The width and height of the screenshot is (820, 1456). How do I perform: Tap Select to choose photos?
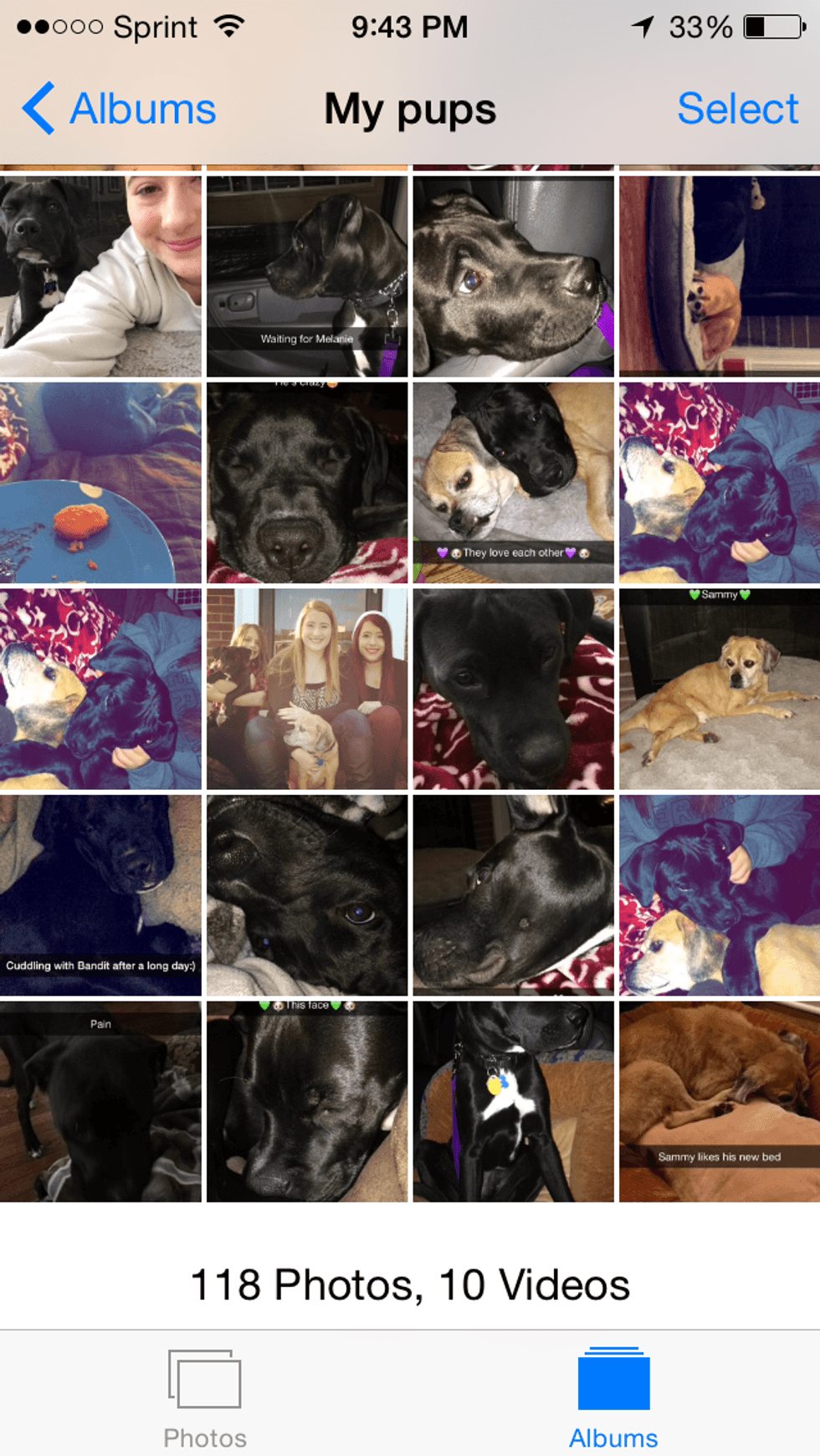(x=737, y=109)
